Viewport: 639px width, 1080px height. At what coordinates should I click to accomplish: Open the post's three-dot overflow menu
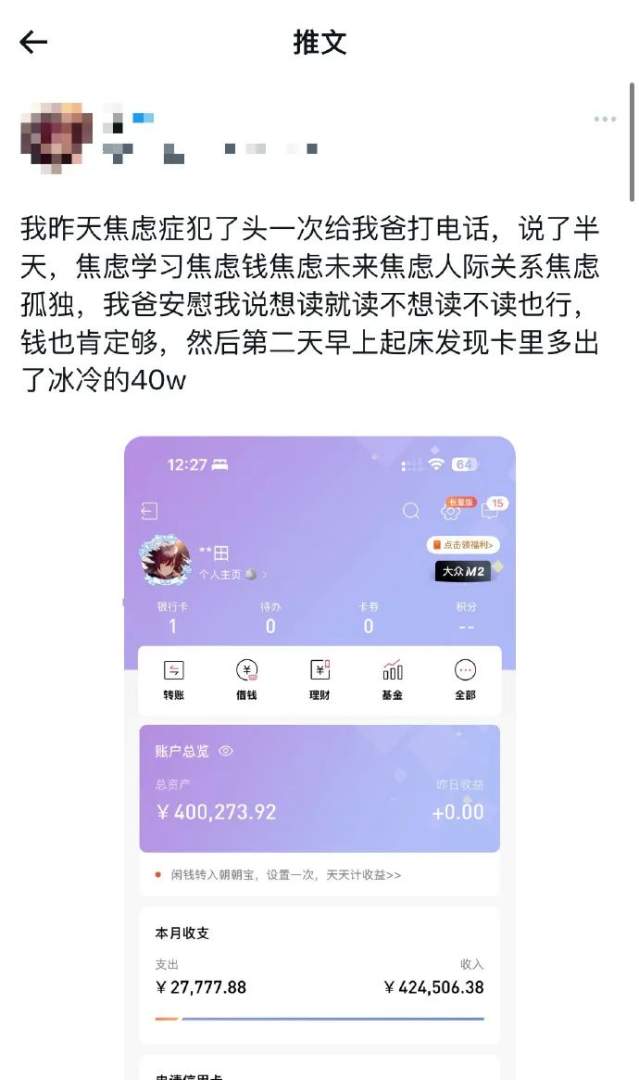[x=604, y=119]
